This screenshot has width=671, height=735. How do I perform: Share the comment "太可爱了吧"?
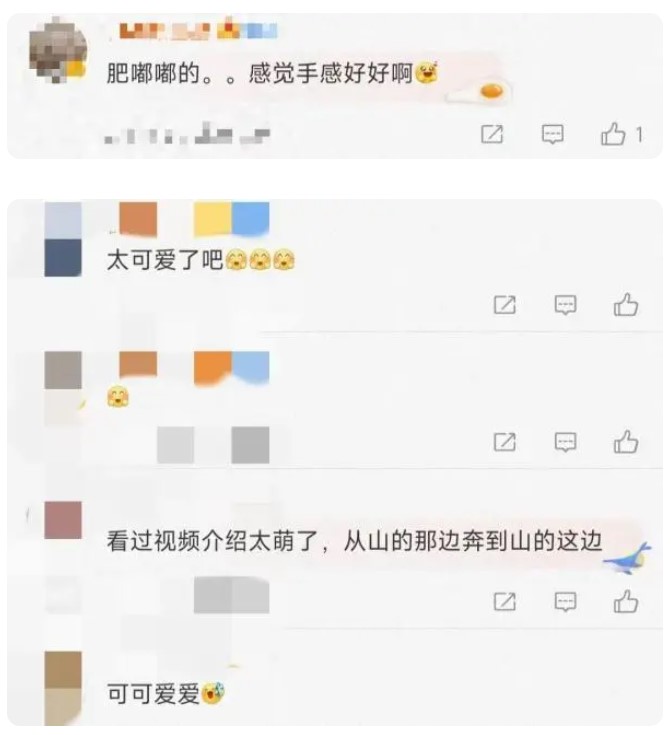[505, 305]
